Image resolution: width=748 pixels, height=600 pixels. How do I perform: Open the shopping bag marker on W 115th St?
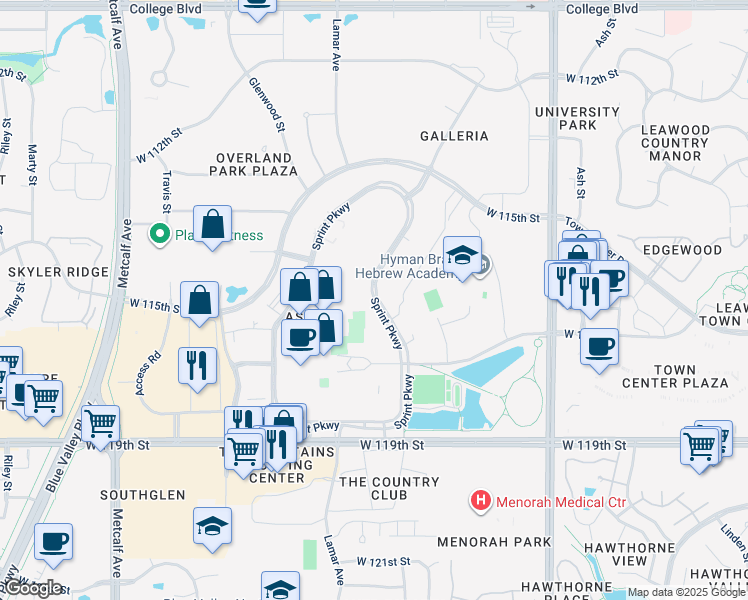click(199, 303)
